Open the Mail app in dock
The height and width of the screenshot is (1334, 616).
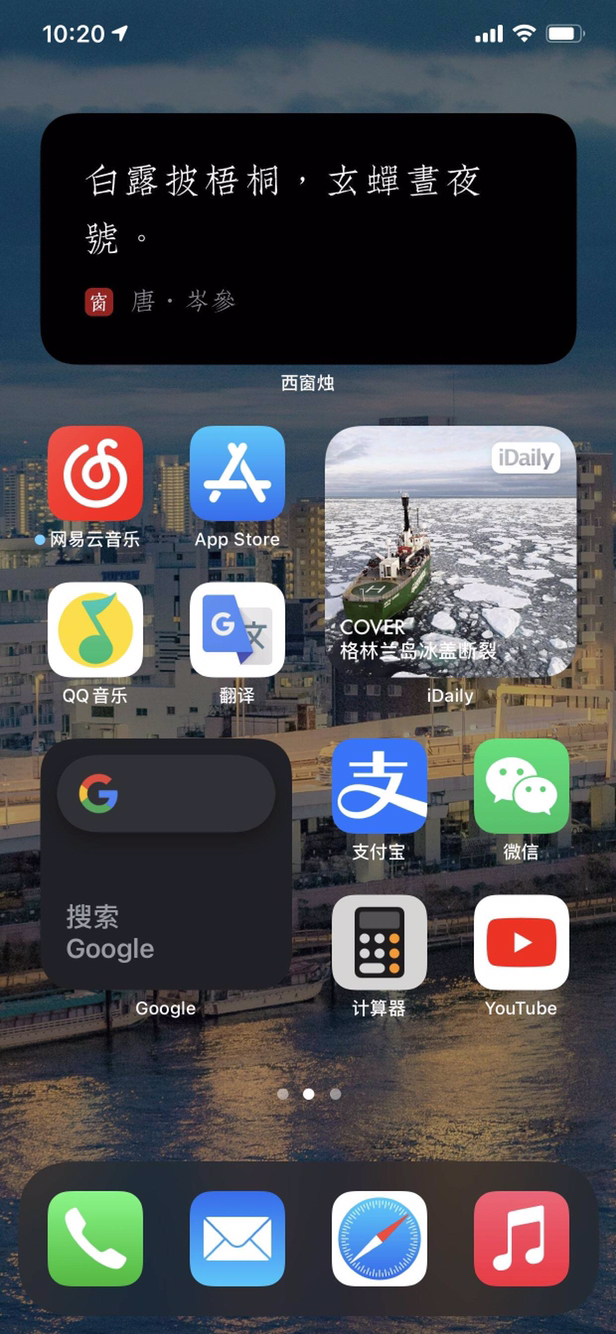point(237,1238)
